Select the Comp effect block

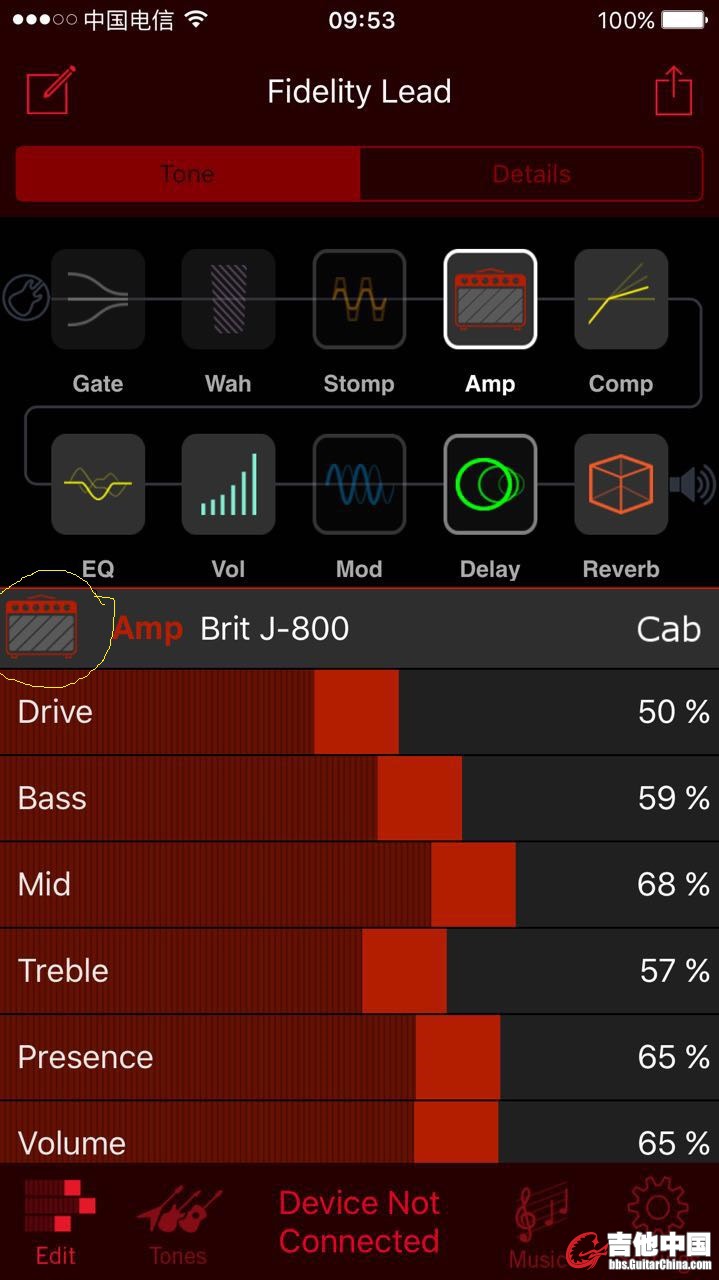pos(620,298)
